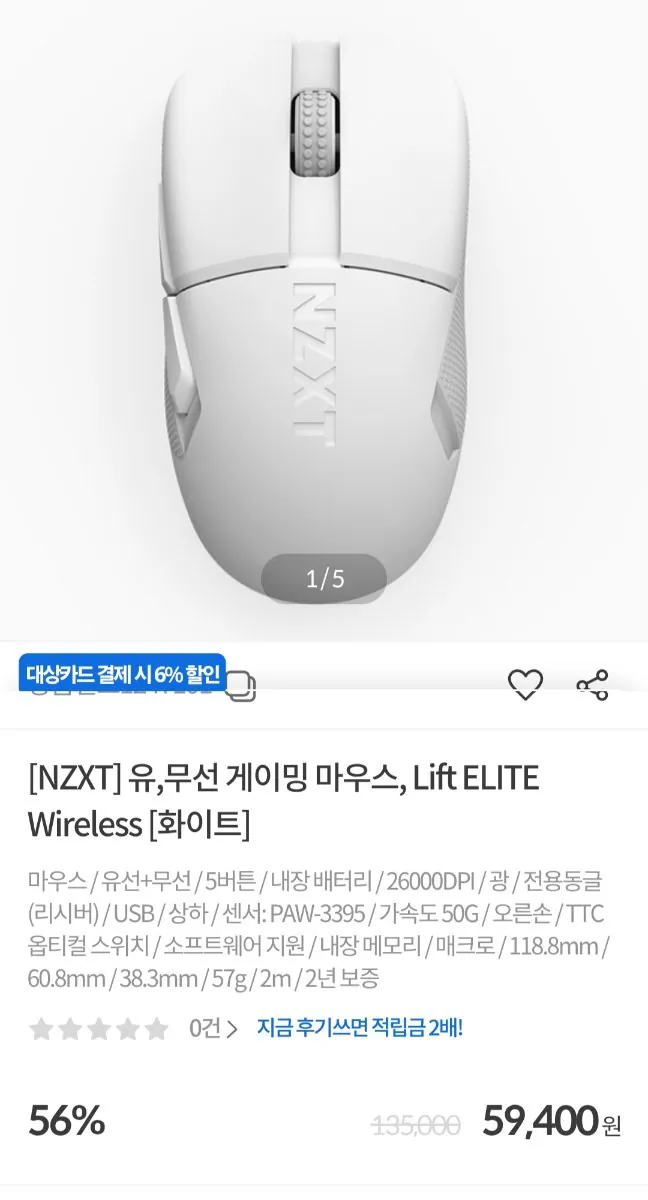Viewport: 648px width, 1200px height.
Task: Tap the 대상카드 결제 시 6% 할인 badge
Action: click(123, 671)
